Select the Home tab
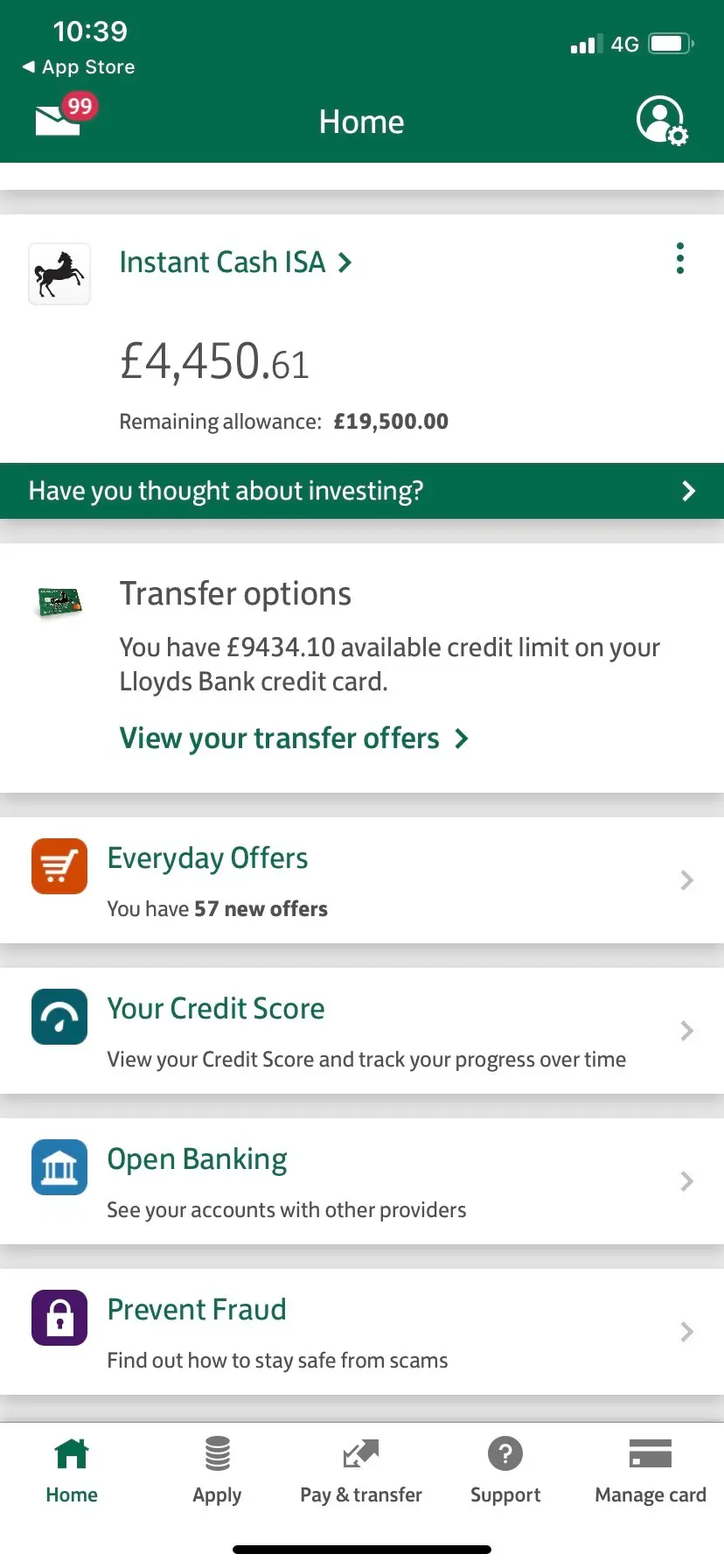This screenshot has width=724, height=1568. pyautogui.click(x=72, y=1470)
